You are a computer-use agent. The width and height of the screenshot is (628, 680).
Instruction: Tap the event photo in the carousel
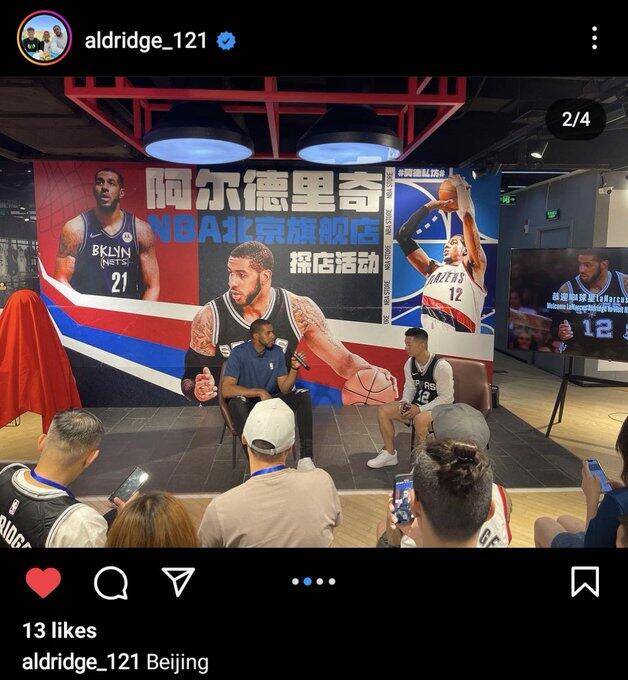pyautogui.click(x=314, y=312)
